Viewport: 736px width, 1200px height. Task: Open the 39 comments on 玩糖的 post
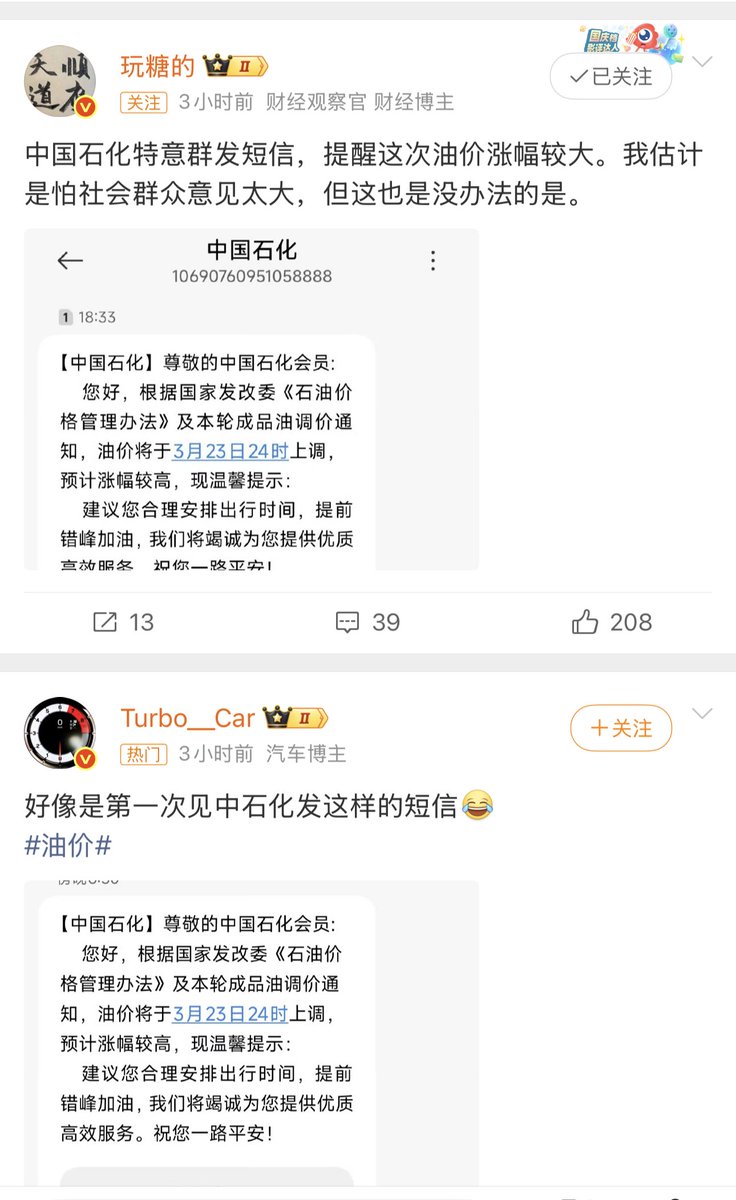click(x=368, y=622)
